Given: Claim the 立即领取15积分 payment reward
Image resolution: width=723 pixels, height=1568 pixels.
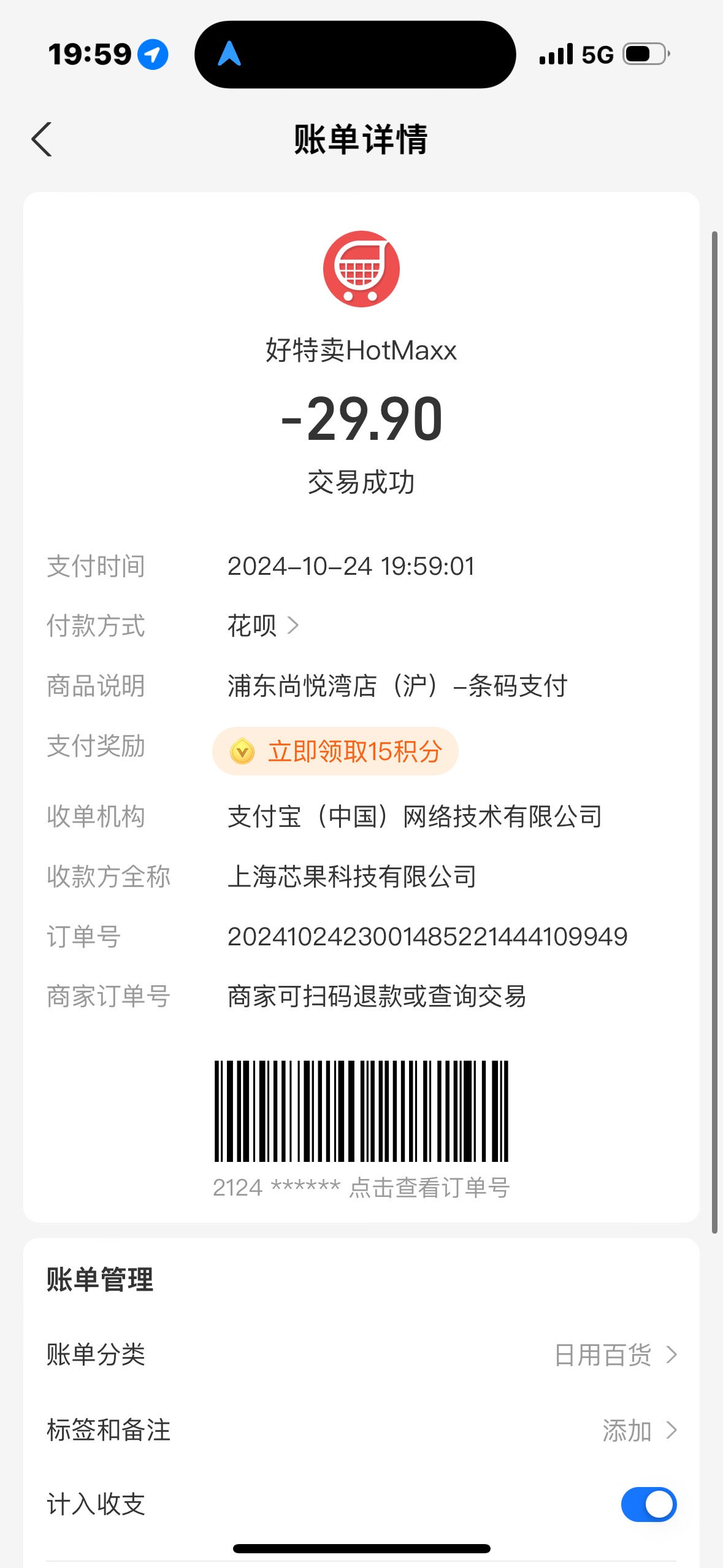Looking at the screenshot, I should click(x=335, y=751).
